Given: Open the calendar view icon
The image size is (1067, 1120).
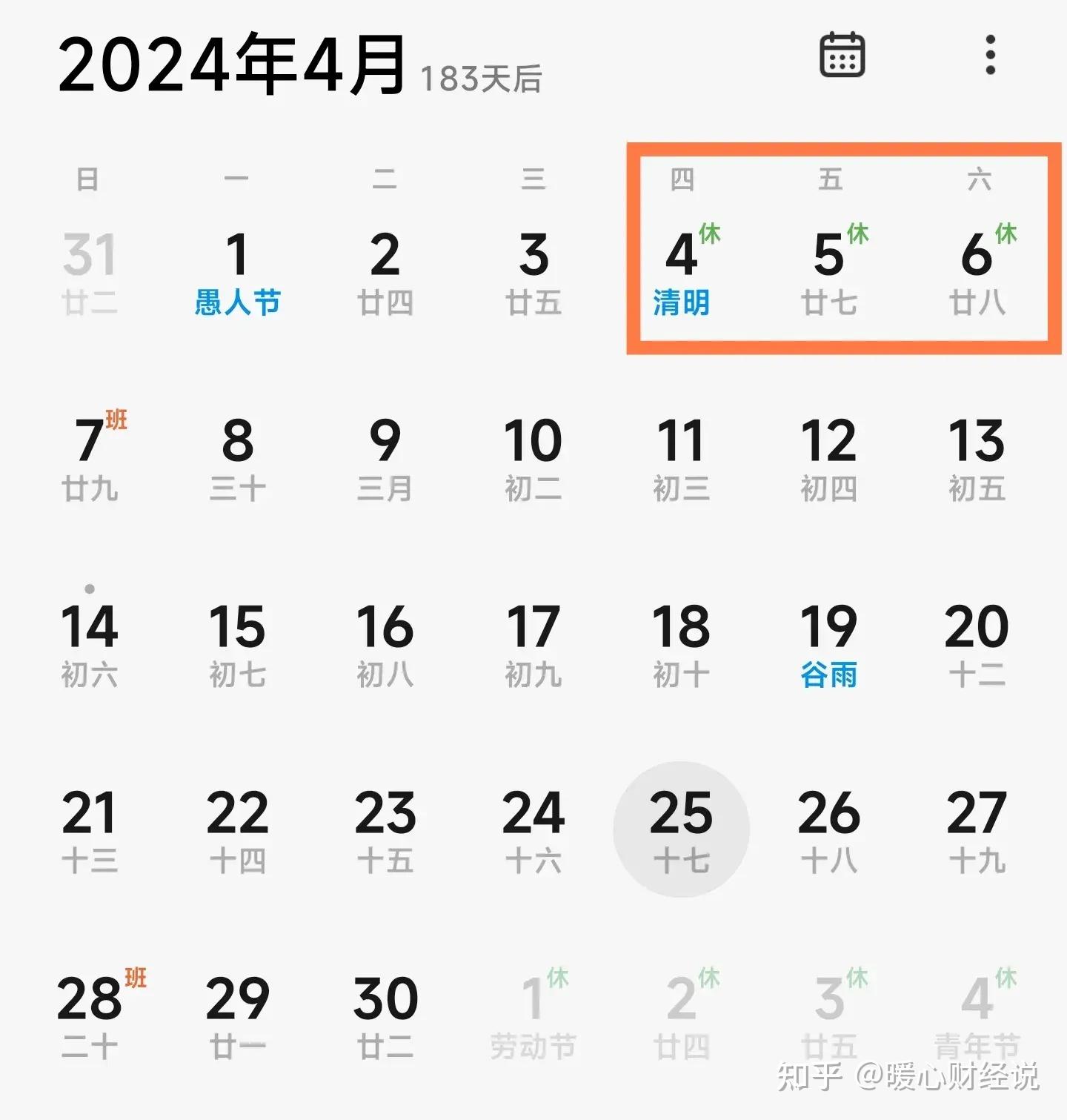Looking at the screenshot, I should 842,55.
